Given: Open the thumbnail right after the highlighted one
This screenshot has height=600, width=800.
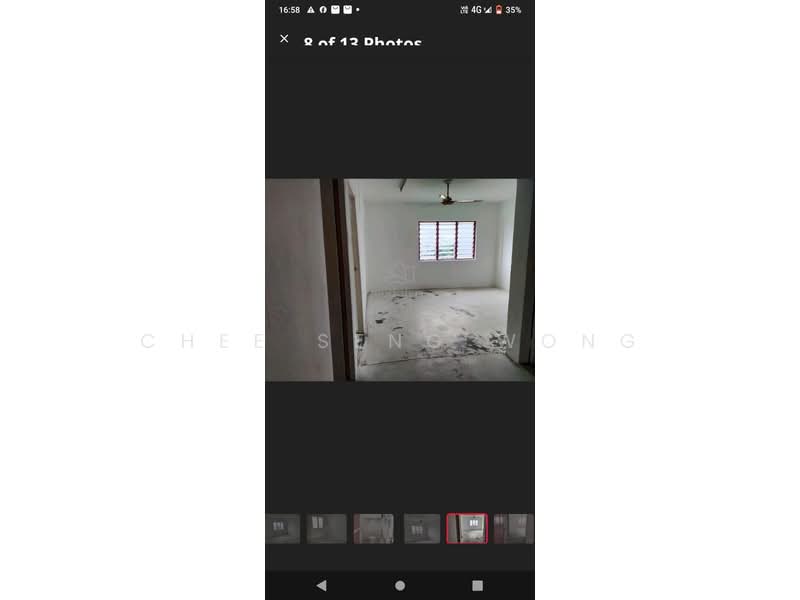Looking at the screenshot, I should tap(514, 528).
